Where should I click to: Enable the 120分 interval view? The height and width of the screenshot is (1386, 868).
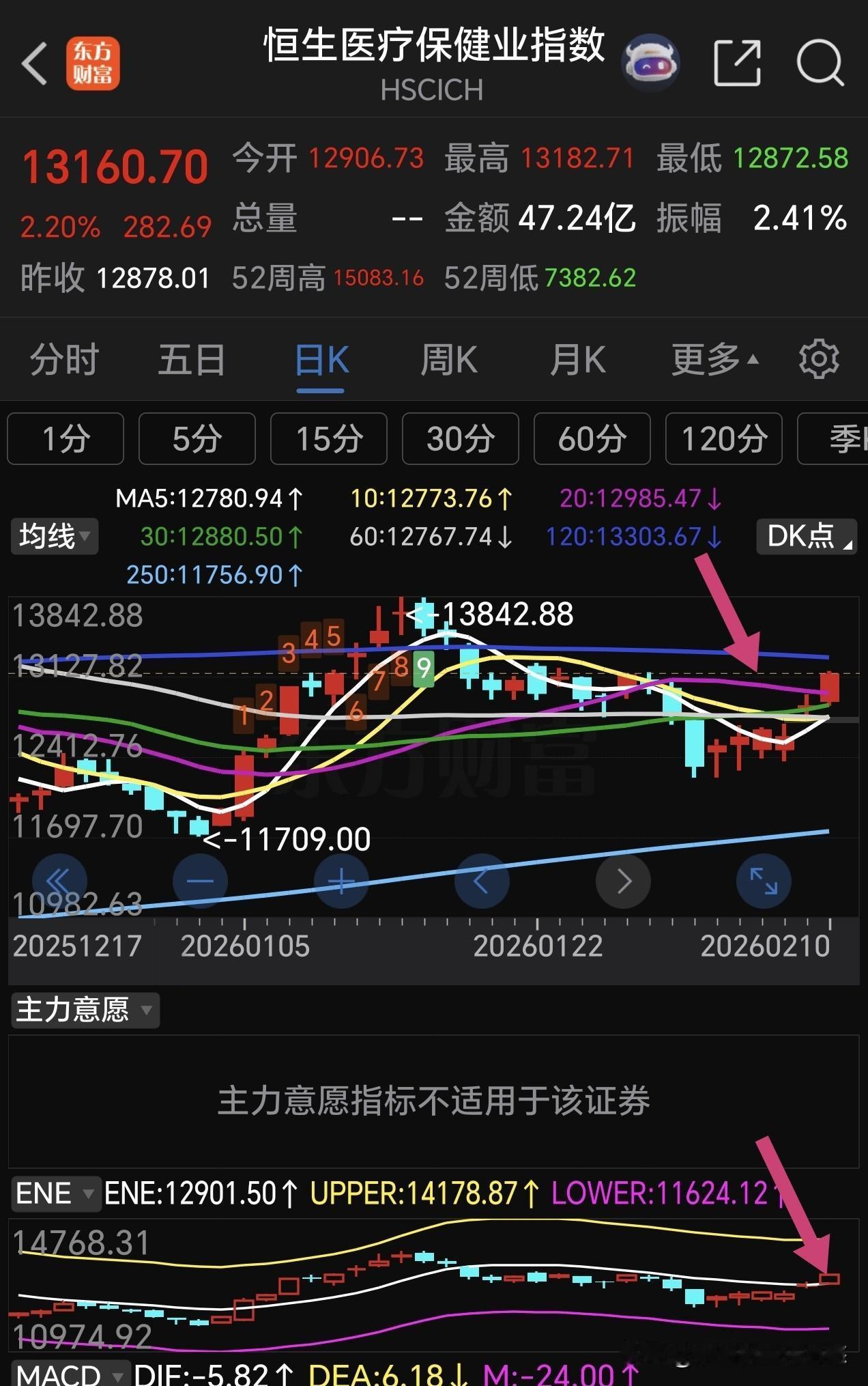click(x=723, y=440)
